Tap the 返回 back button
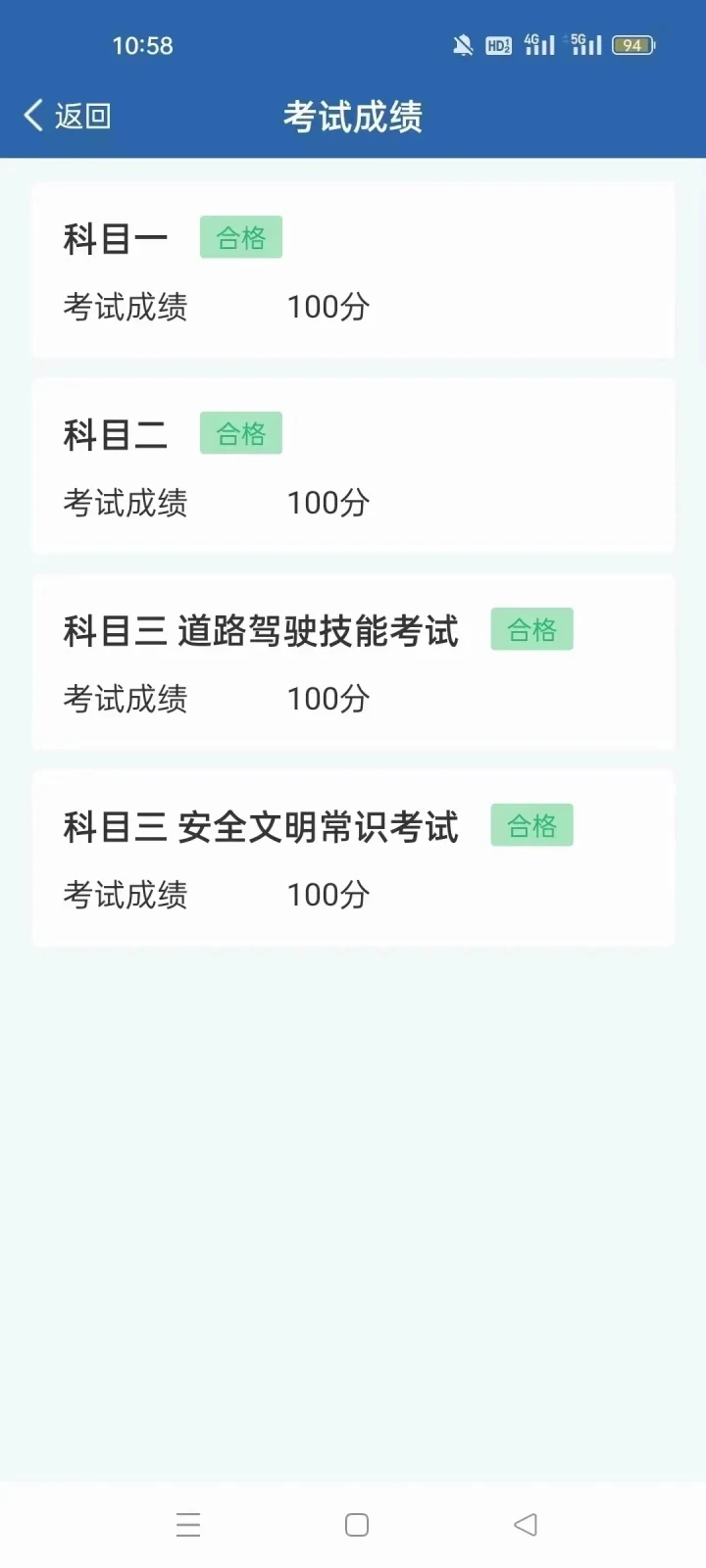The width and height of the screenshot is (706, 1568). tap(68, 116)
